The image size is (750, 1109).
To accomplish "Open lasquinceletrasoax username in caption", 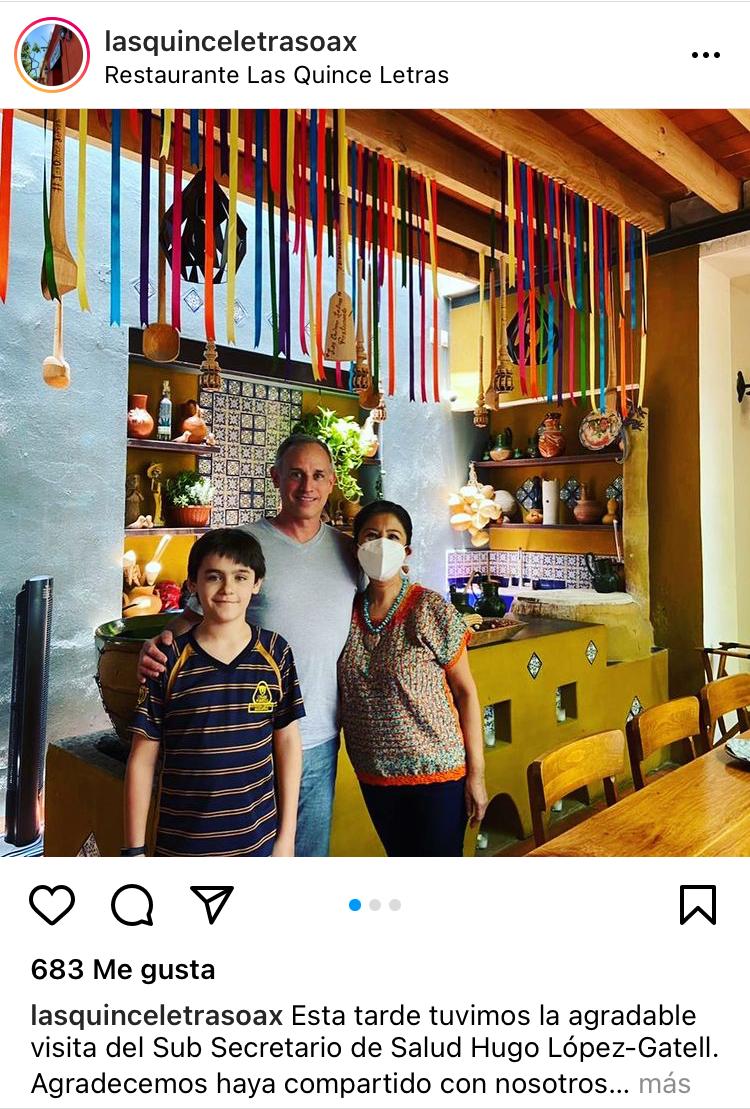I will tap(157, 1016).
